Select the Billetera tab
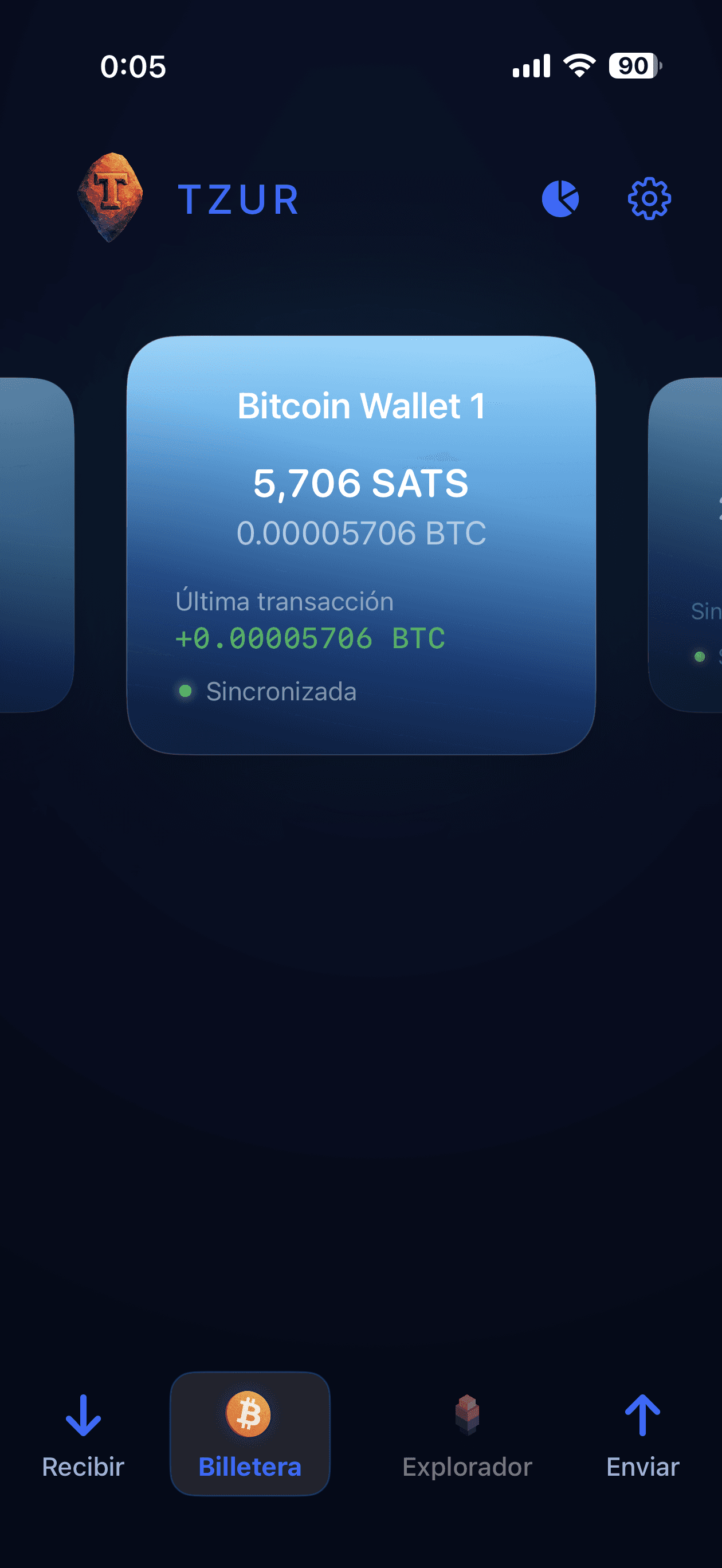 pyautogui.click(x=250, y=1434)
